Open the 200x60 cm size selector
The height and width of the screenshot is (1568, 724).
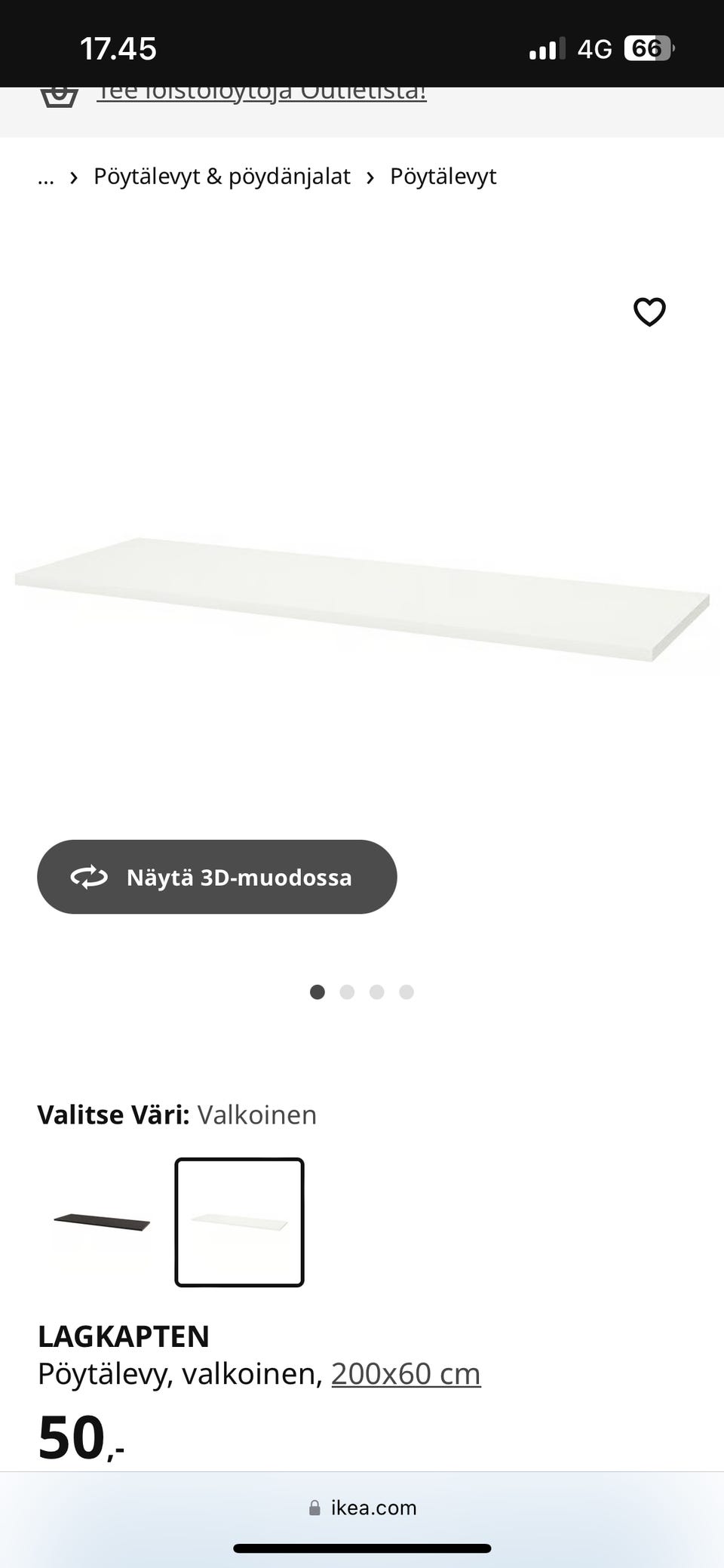(406, 1373)
